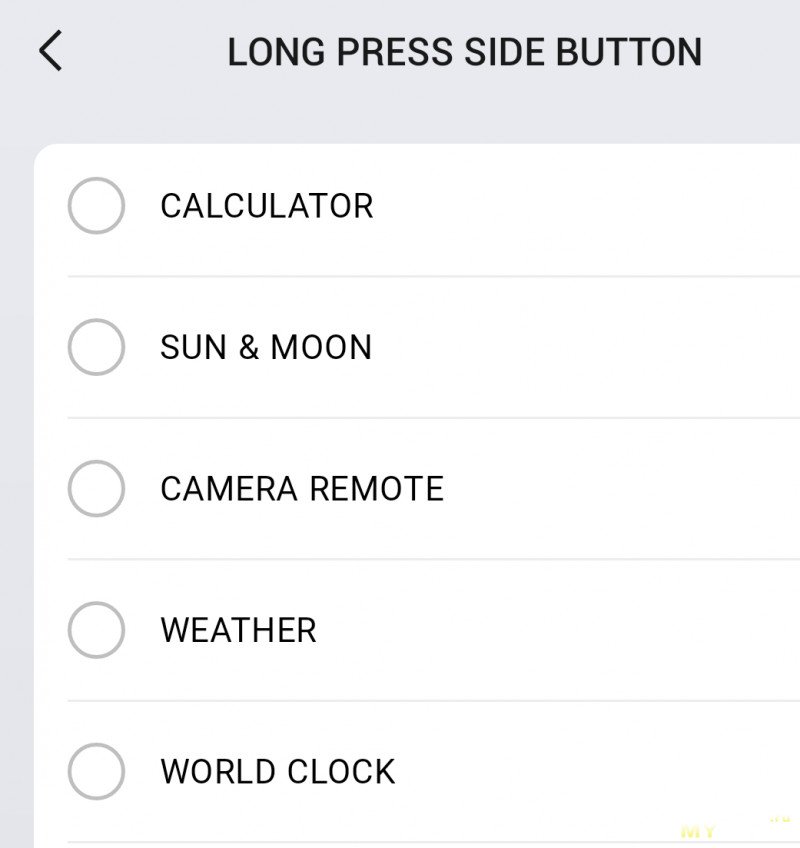Go back from Long Press Side Button
Screen dimensions: 800x848
point(50,51)
